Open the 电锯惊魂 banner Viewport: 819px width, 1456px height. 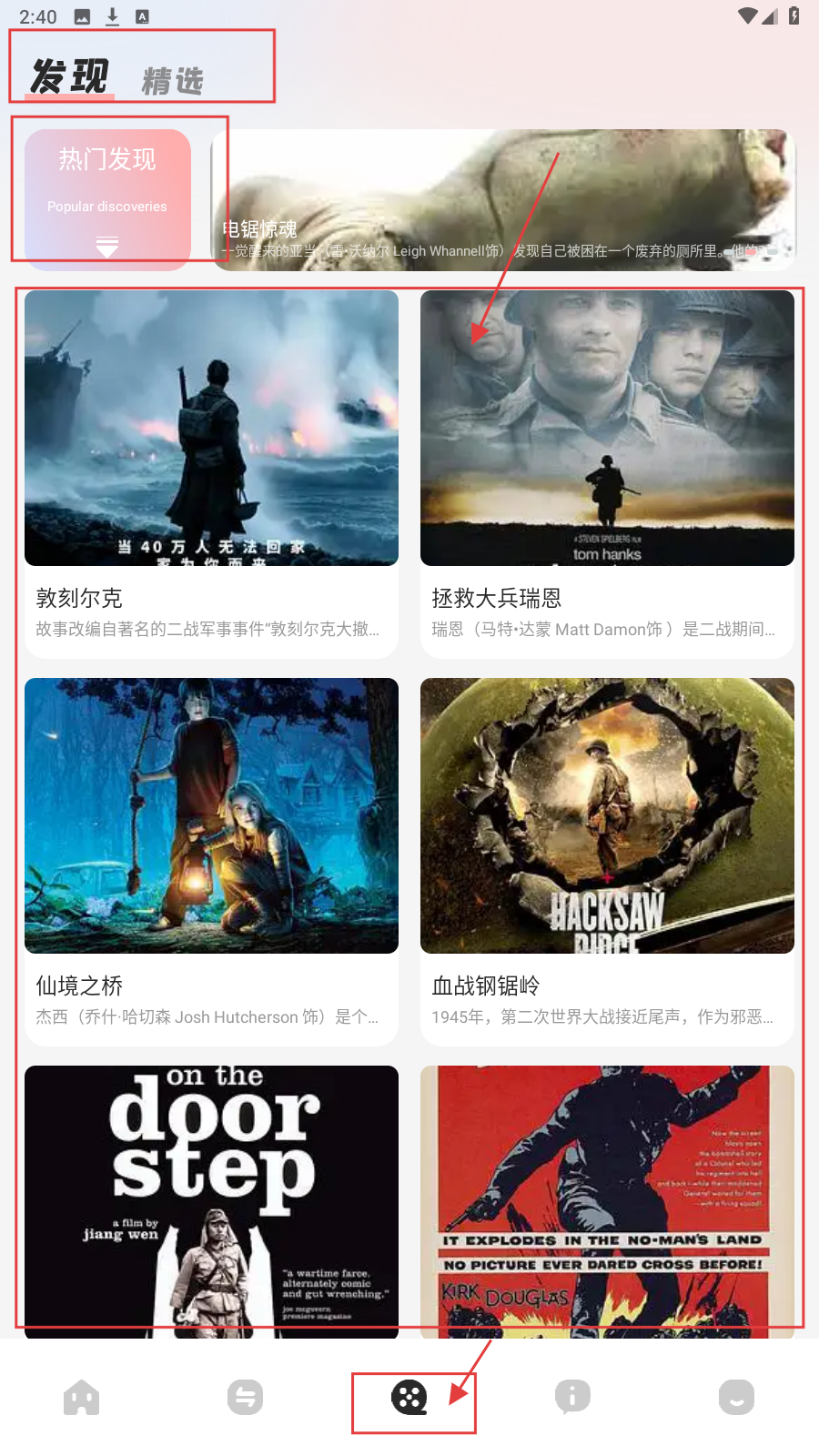[503, 199]
